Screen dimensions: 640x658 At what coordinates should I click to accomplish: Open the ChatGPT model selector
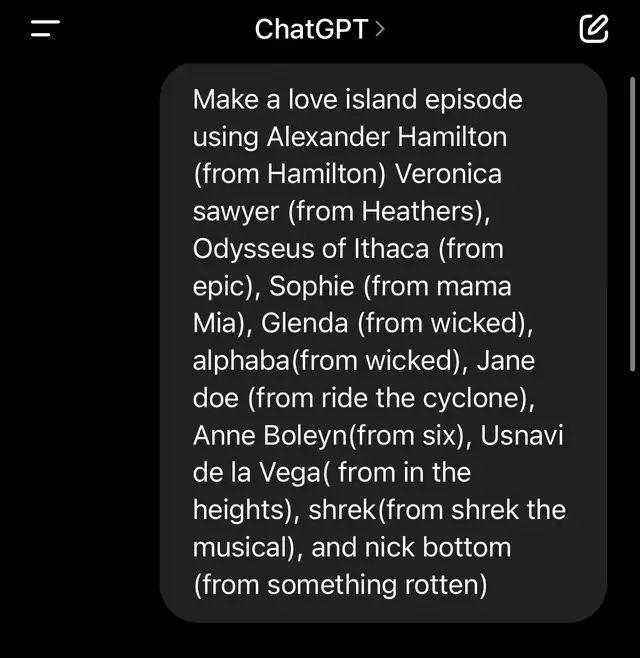coord(319,29)
